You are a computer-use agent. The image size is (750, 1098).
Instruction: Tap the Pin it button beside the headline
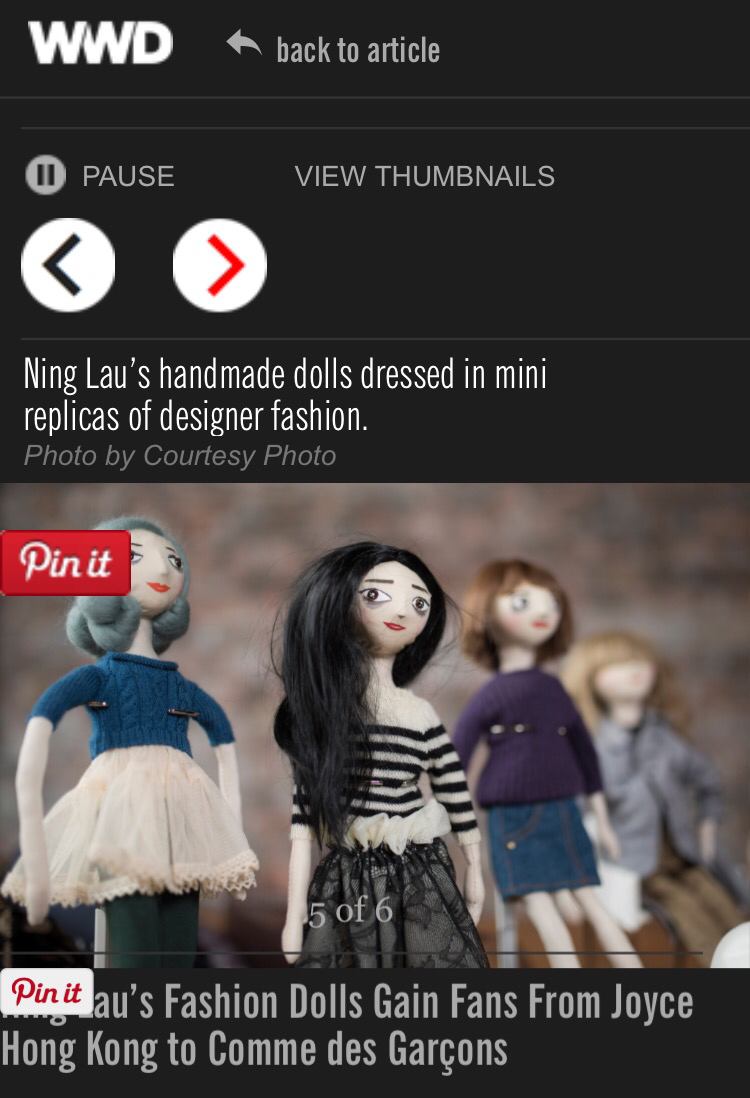coord(47,991)
